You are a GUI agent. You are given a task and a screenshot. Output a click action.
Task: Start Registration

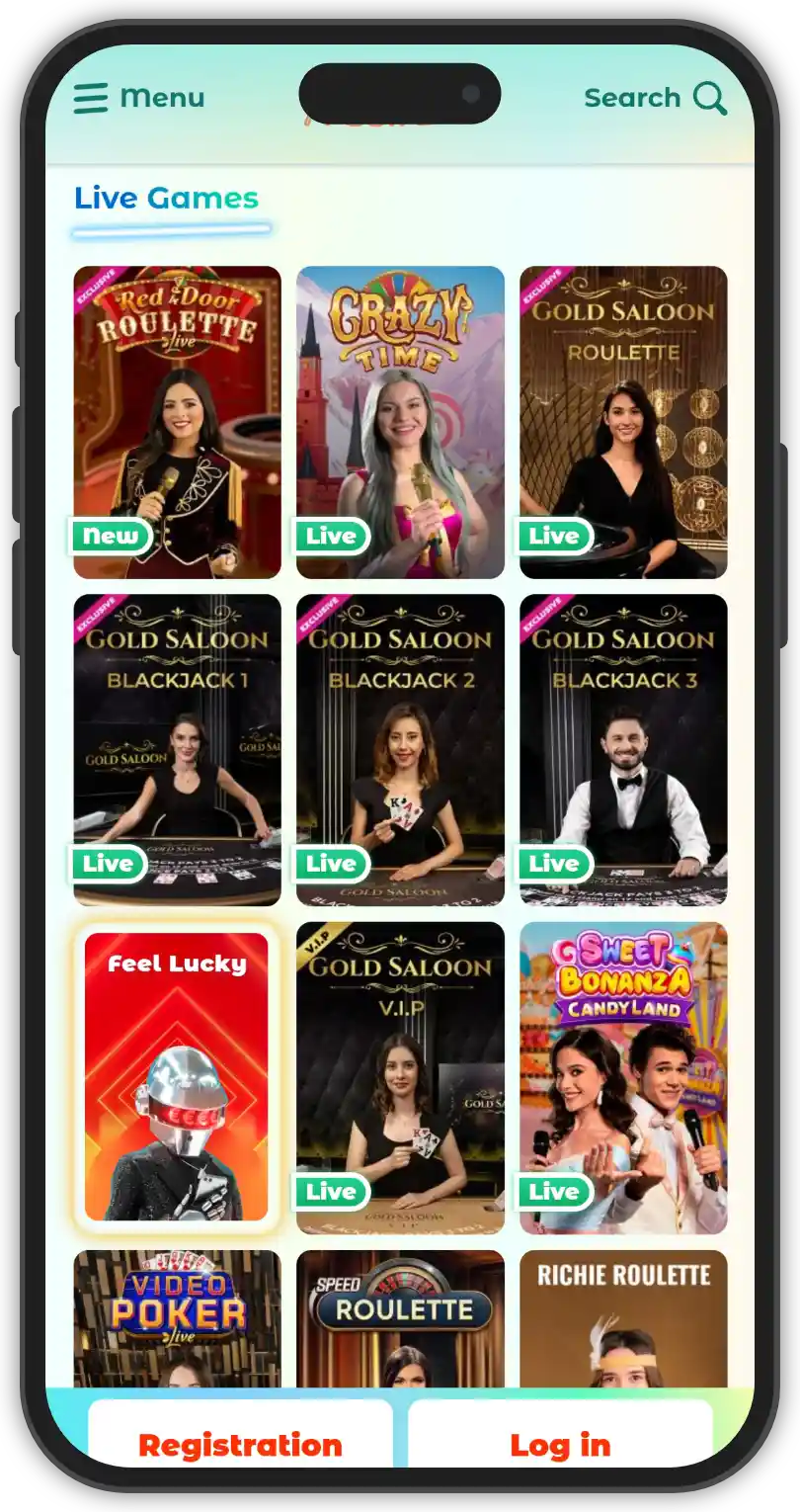click(x=240, y=1443)
